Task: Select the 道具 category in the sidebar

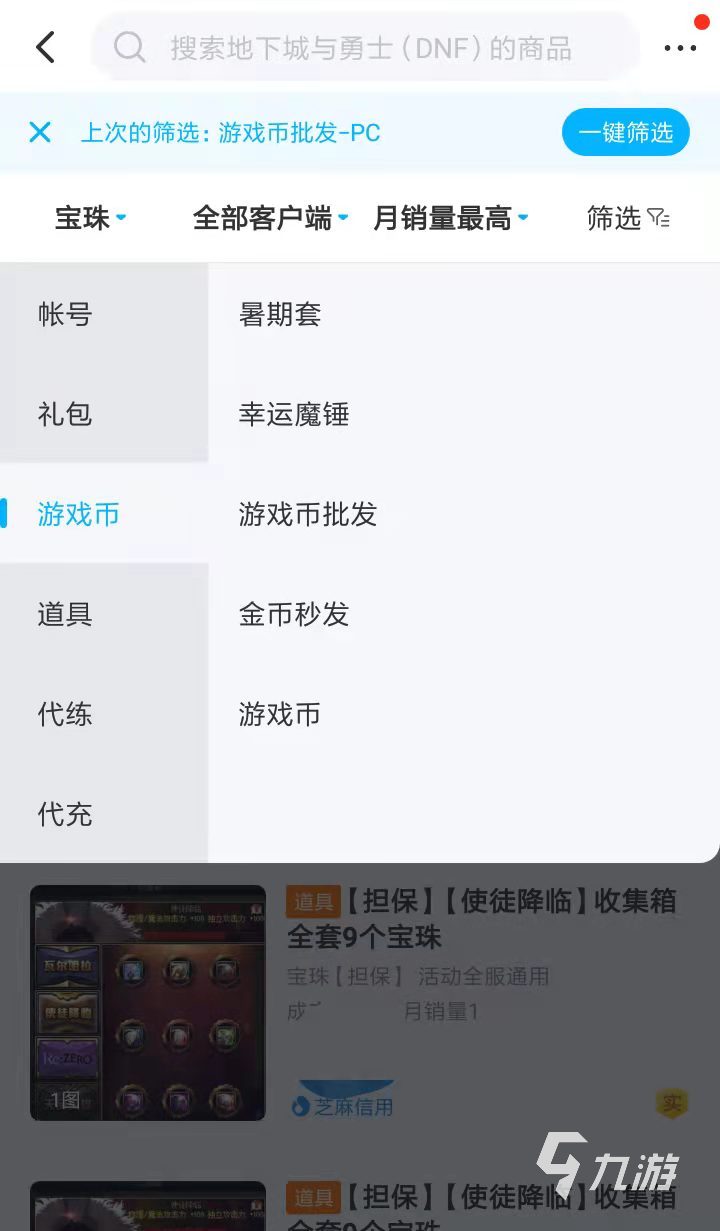Action: coord(64,615)
